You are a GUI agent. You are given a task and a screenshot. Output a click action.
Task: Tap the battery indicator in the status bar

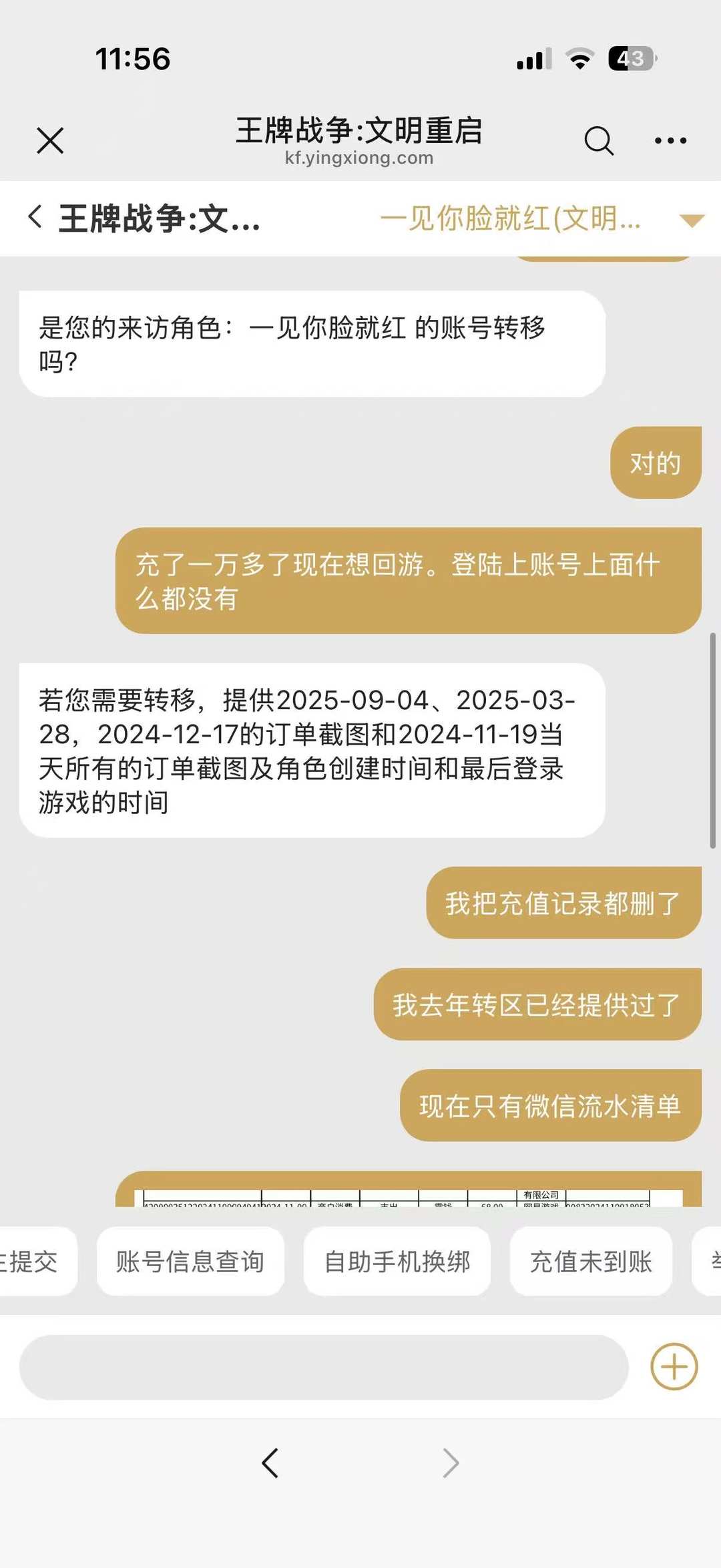[630, 59]
